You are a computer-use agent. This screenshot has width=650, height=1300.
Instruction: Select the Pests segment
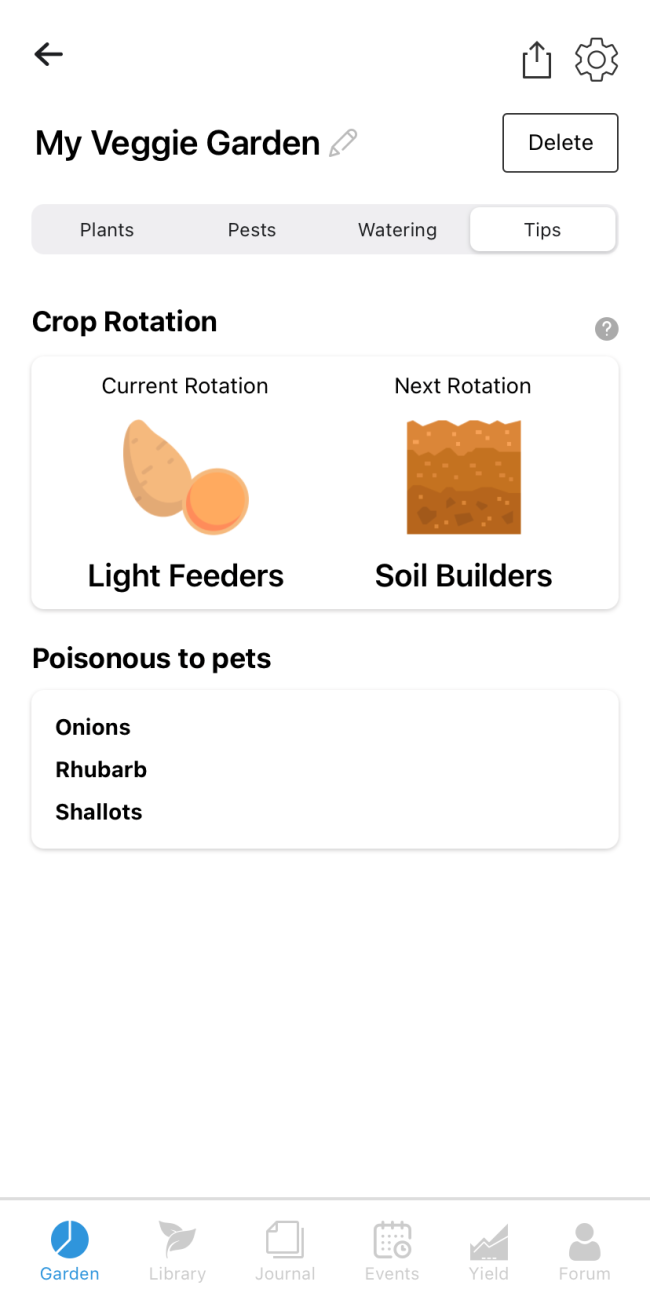pyautogui.click(x=252, y=230)
